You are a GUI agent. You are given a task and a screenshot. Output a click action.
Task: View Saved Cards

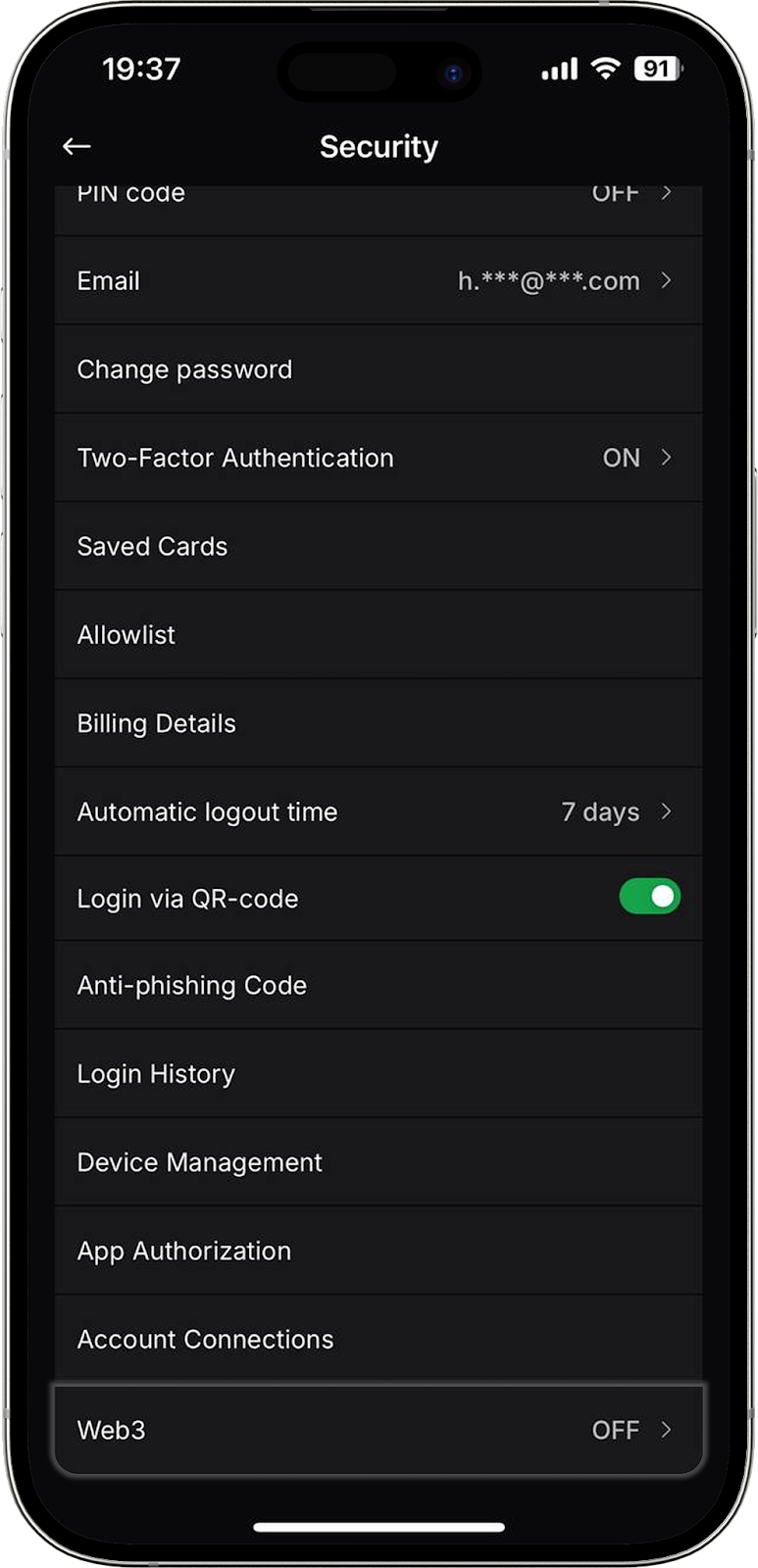coord(378,546)
